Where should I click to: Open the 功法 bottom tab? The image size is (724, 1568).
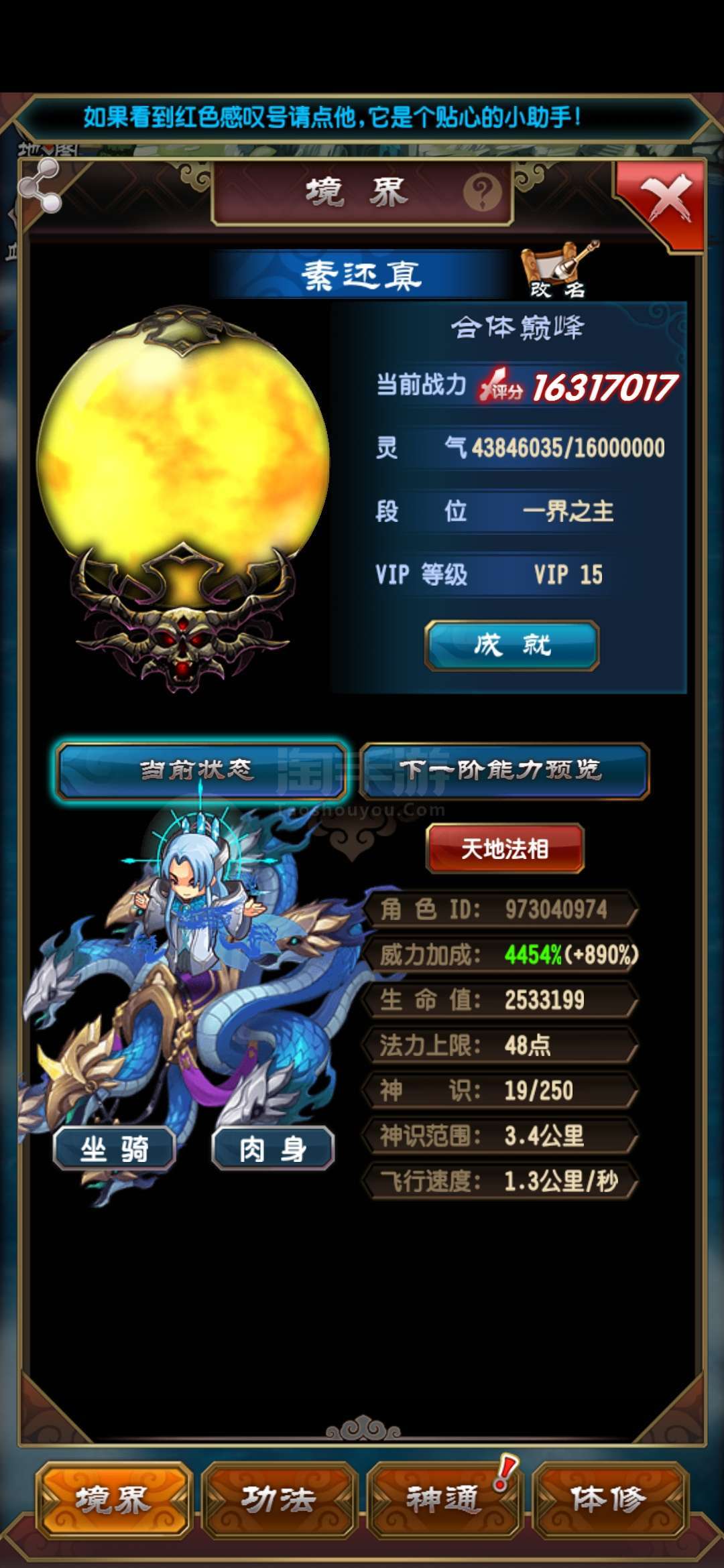tap(278, 1499)
